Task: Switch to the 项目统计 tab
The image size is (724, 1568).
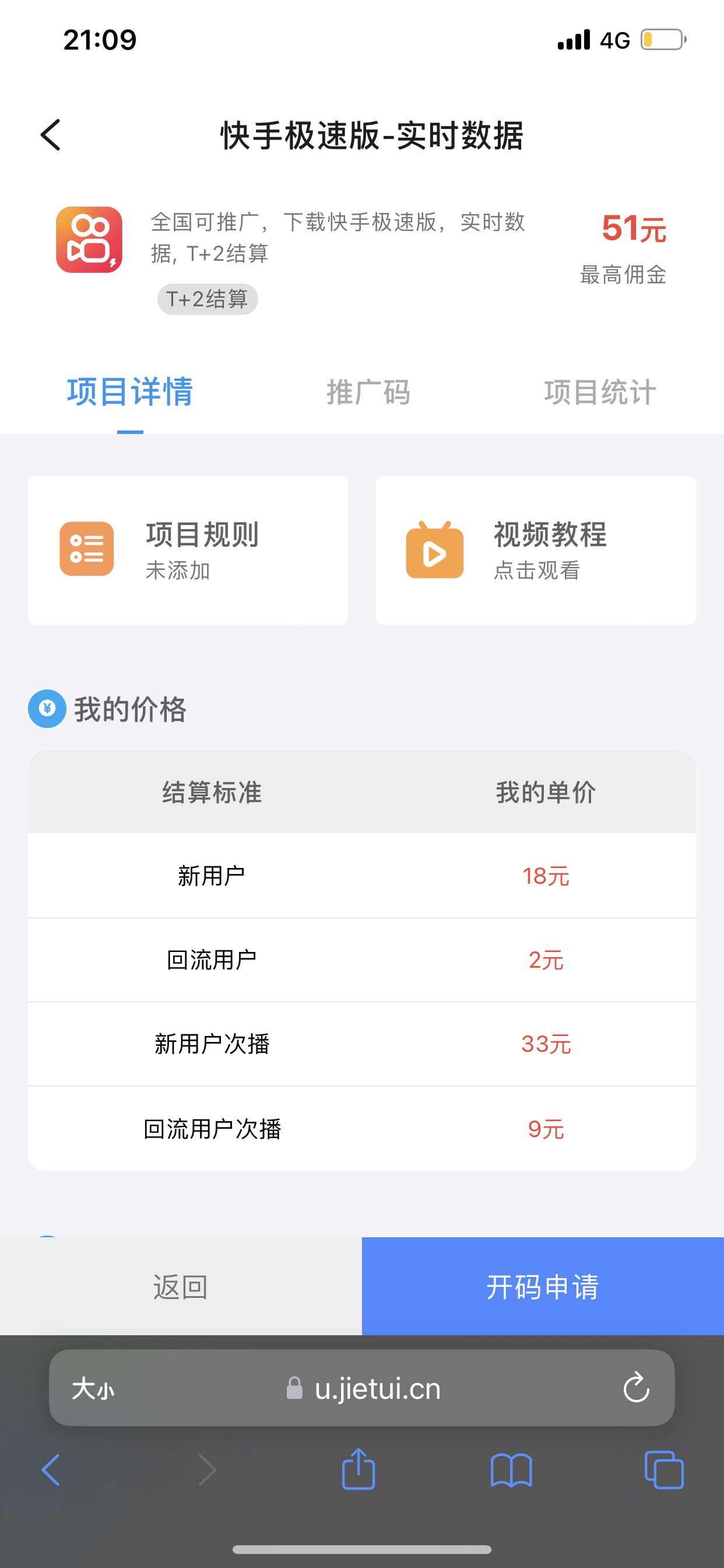Action: coord(600,392)
